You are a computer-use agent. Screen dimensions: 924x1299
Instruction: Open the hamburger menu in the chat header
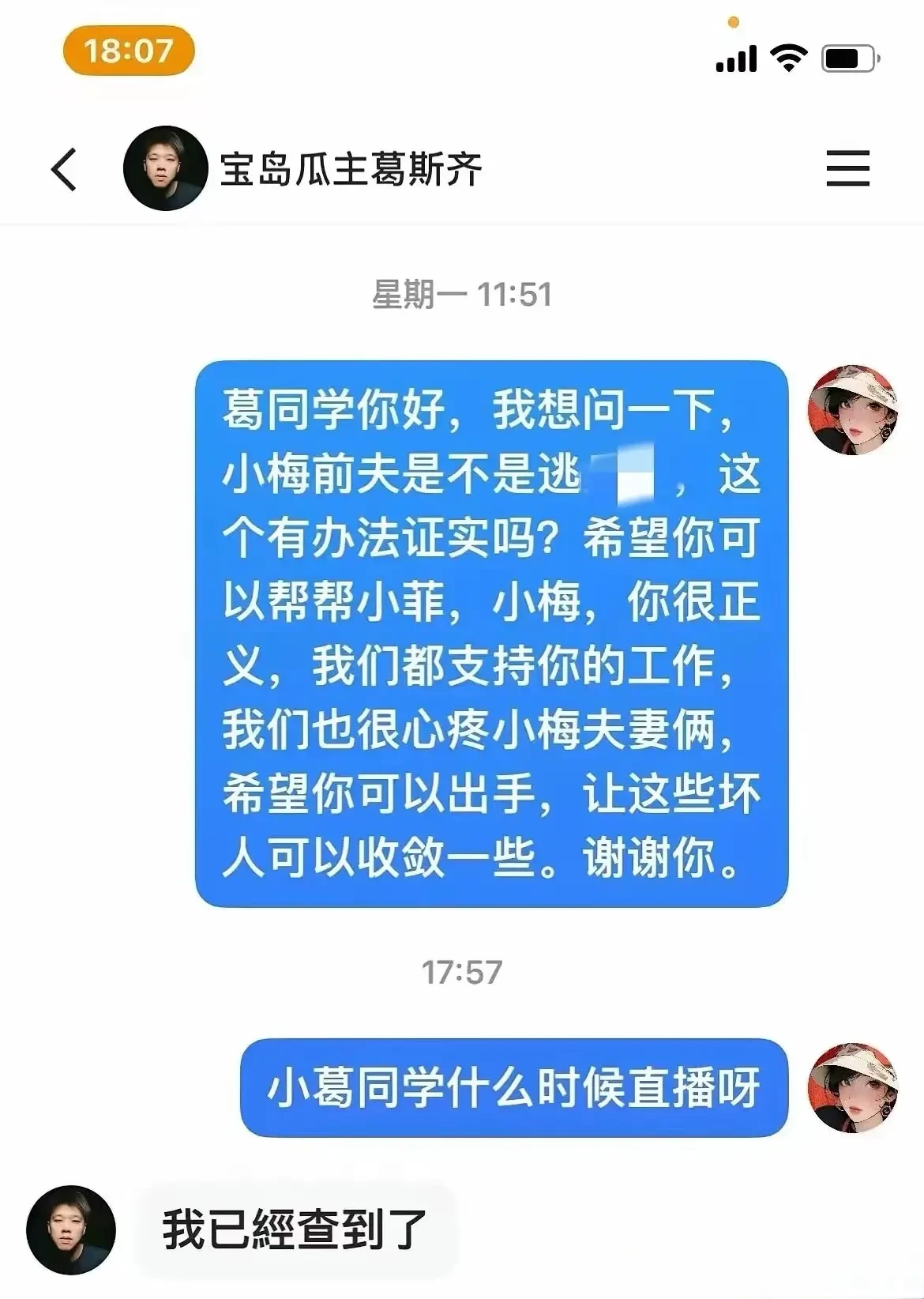847,169
